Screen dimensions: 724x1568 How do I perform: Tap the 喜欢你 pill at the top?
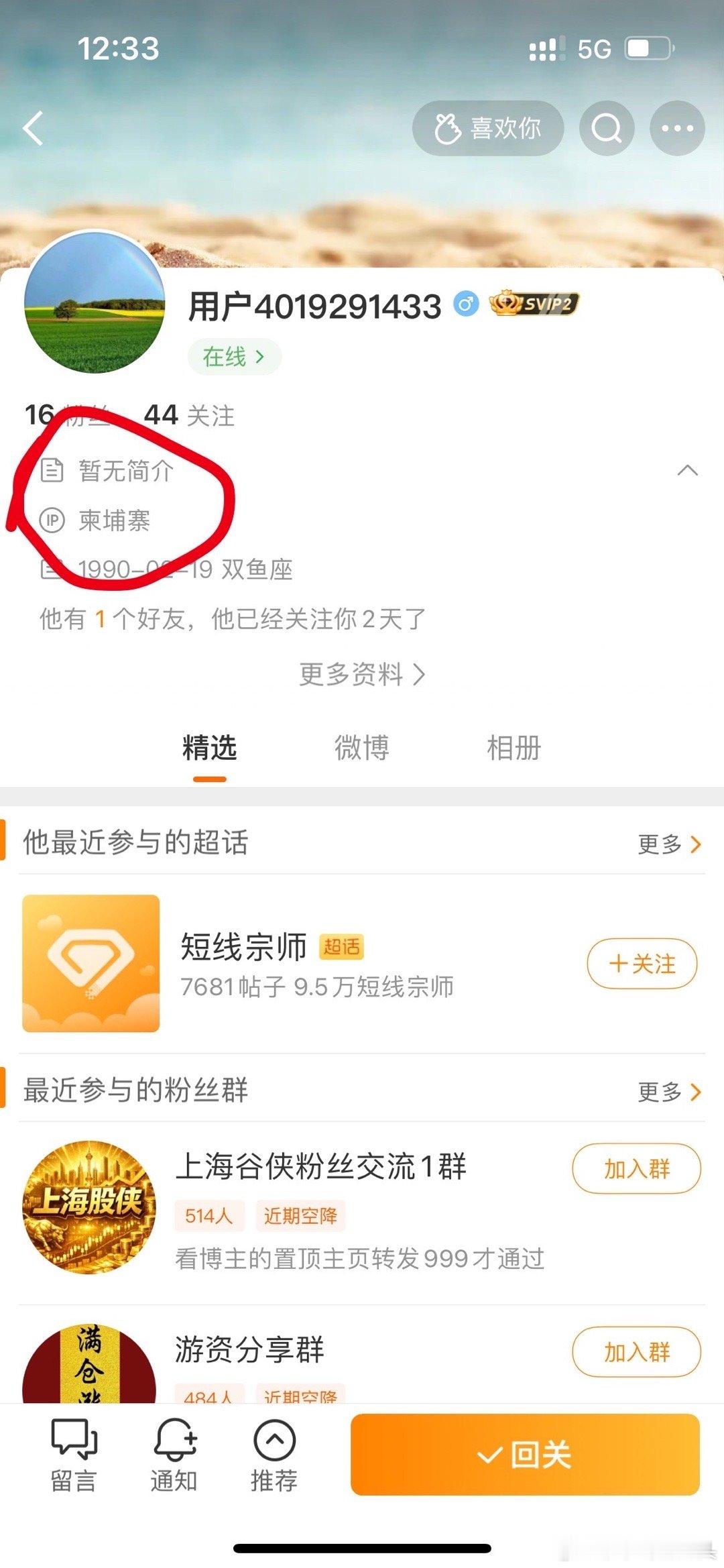[488, 127]
